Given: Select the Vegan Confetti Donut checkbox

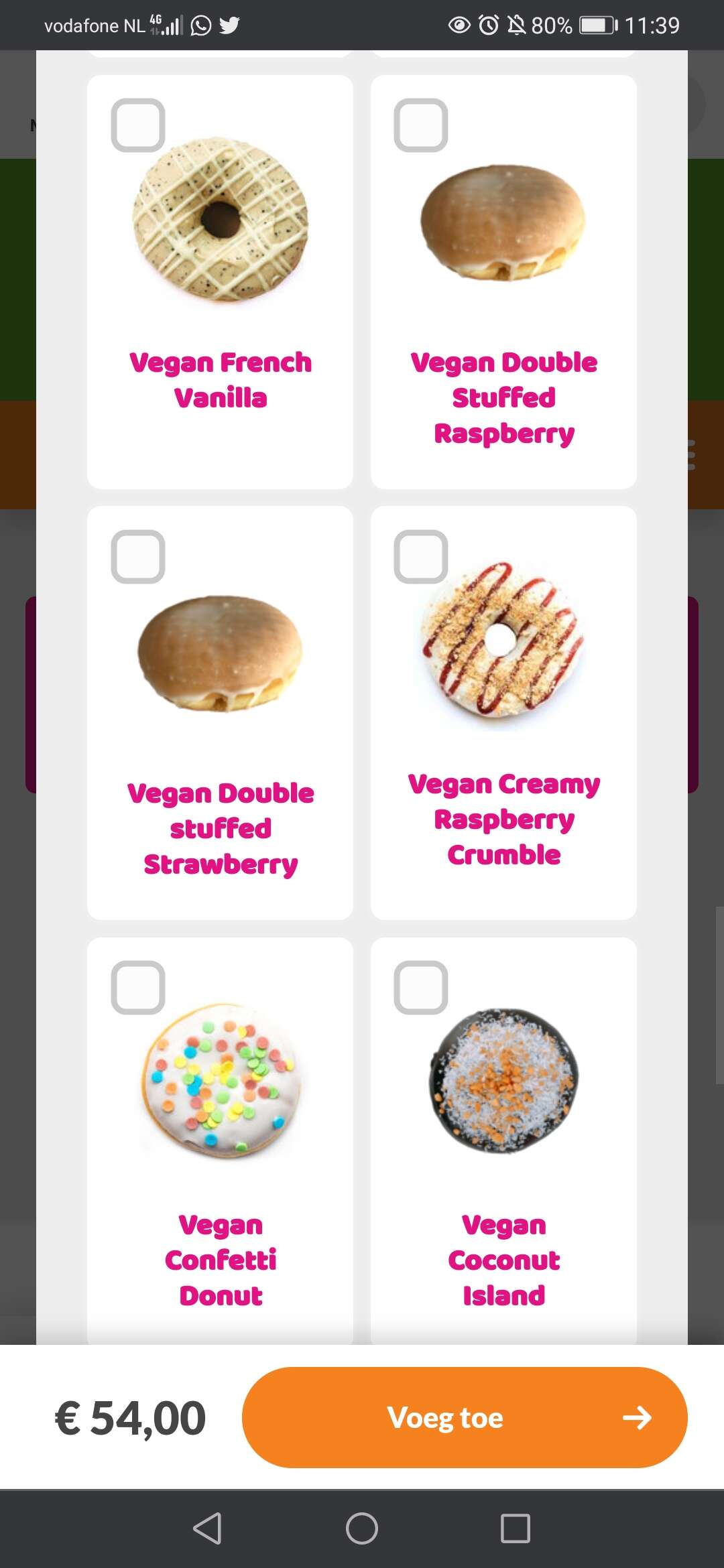Looking at the screenshot, I should click(138, 988).
